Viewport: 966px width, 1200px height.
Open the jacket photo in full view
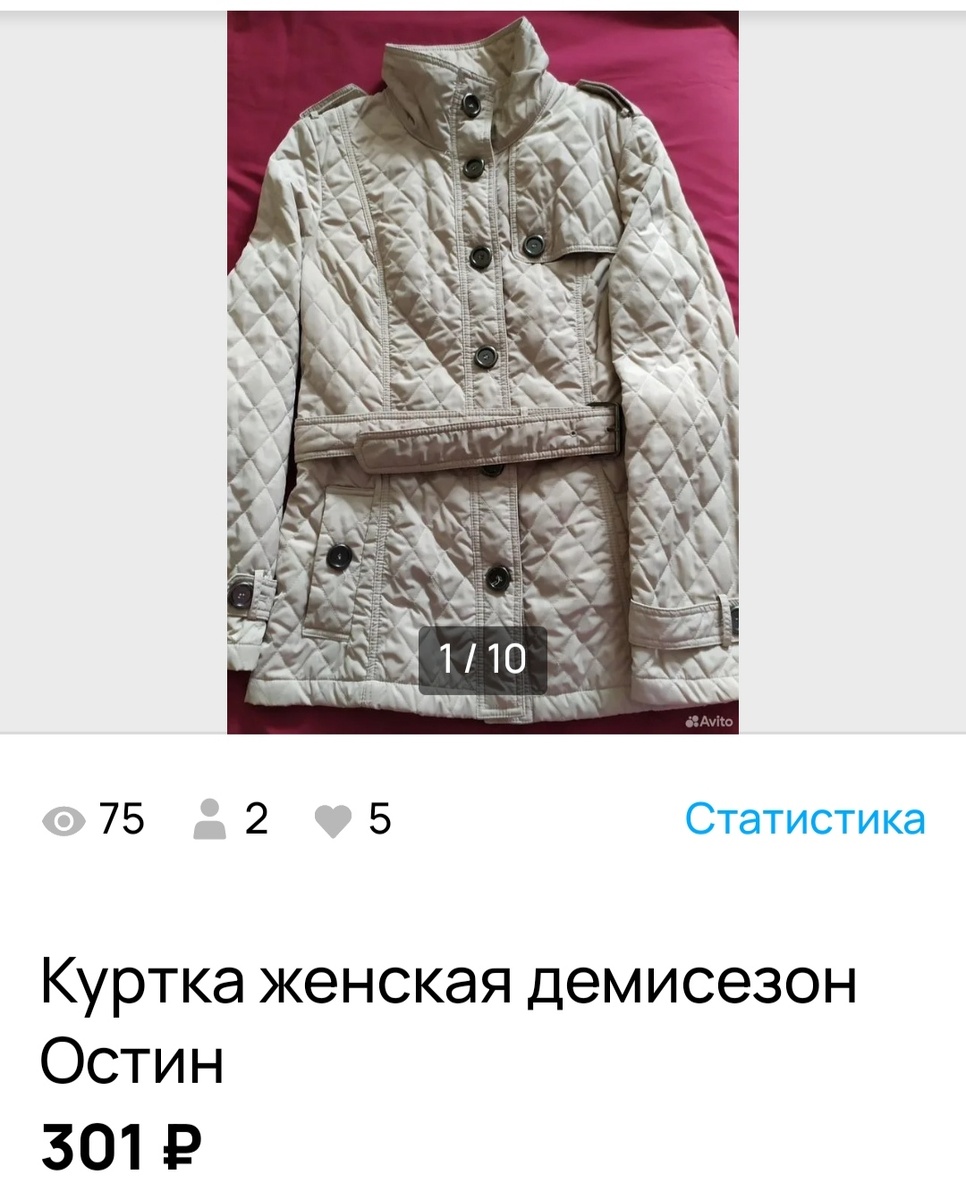click(482, 370)
